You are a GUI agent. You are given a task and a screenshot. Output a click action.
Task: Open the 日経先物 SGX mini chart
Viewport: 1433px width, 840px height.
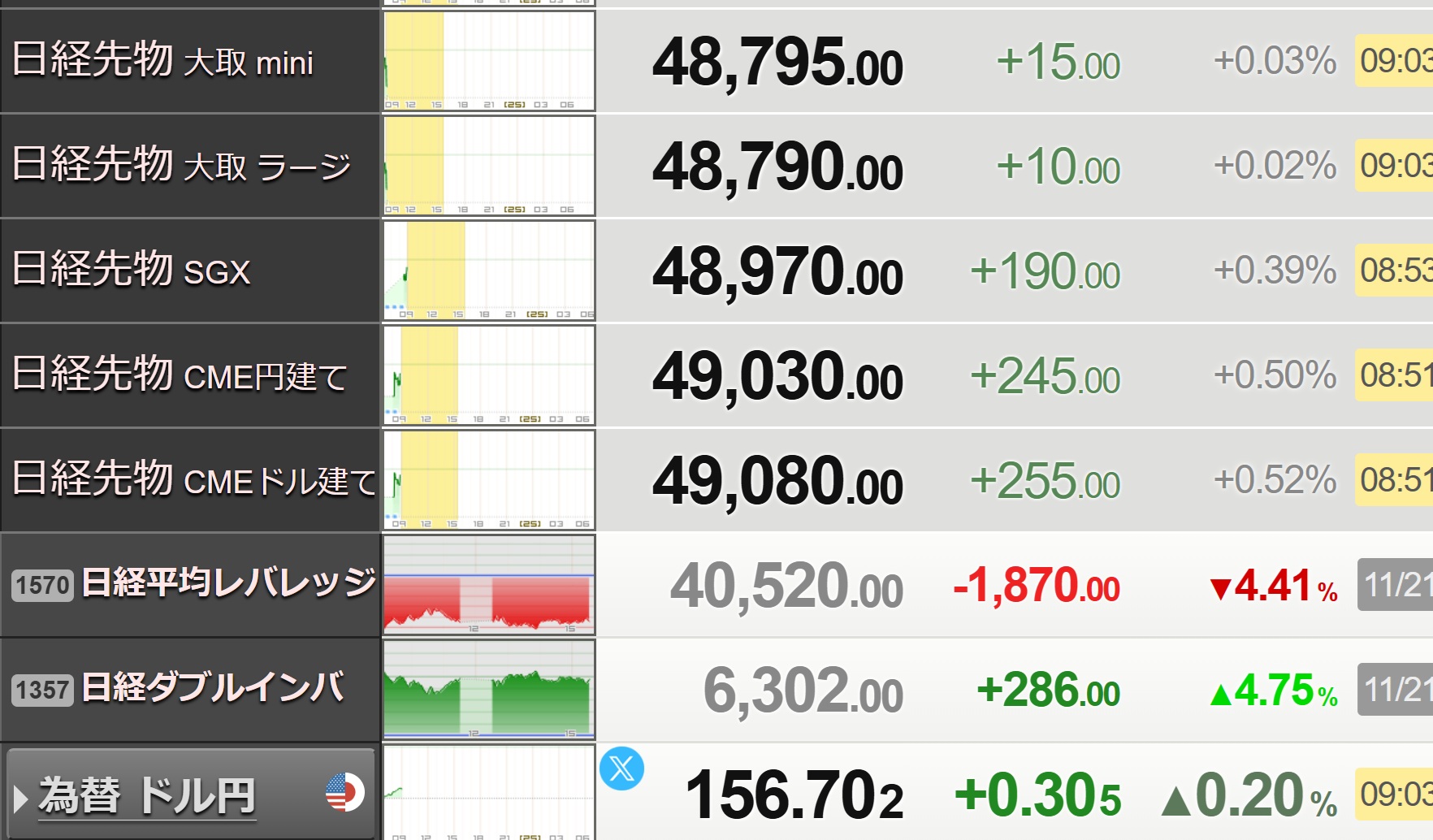coord(489,271)
